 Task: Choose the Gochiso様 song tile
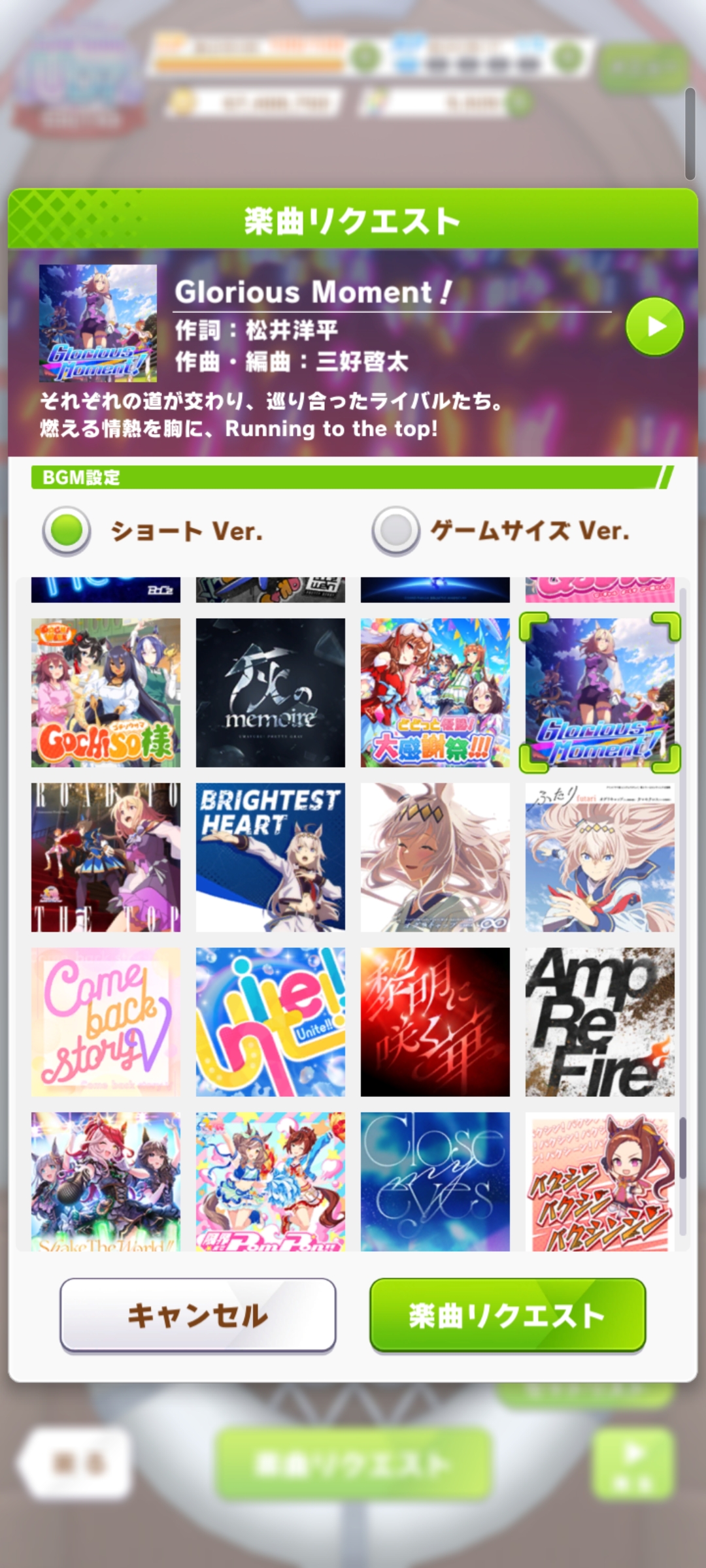tap(106, 693)
